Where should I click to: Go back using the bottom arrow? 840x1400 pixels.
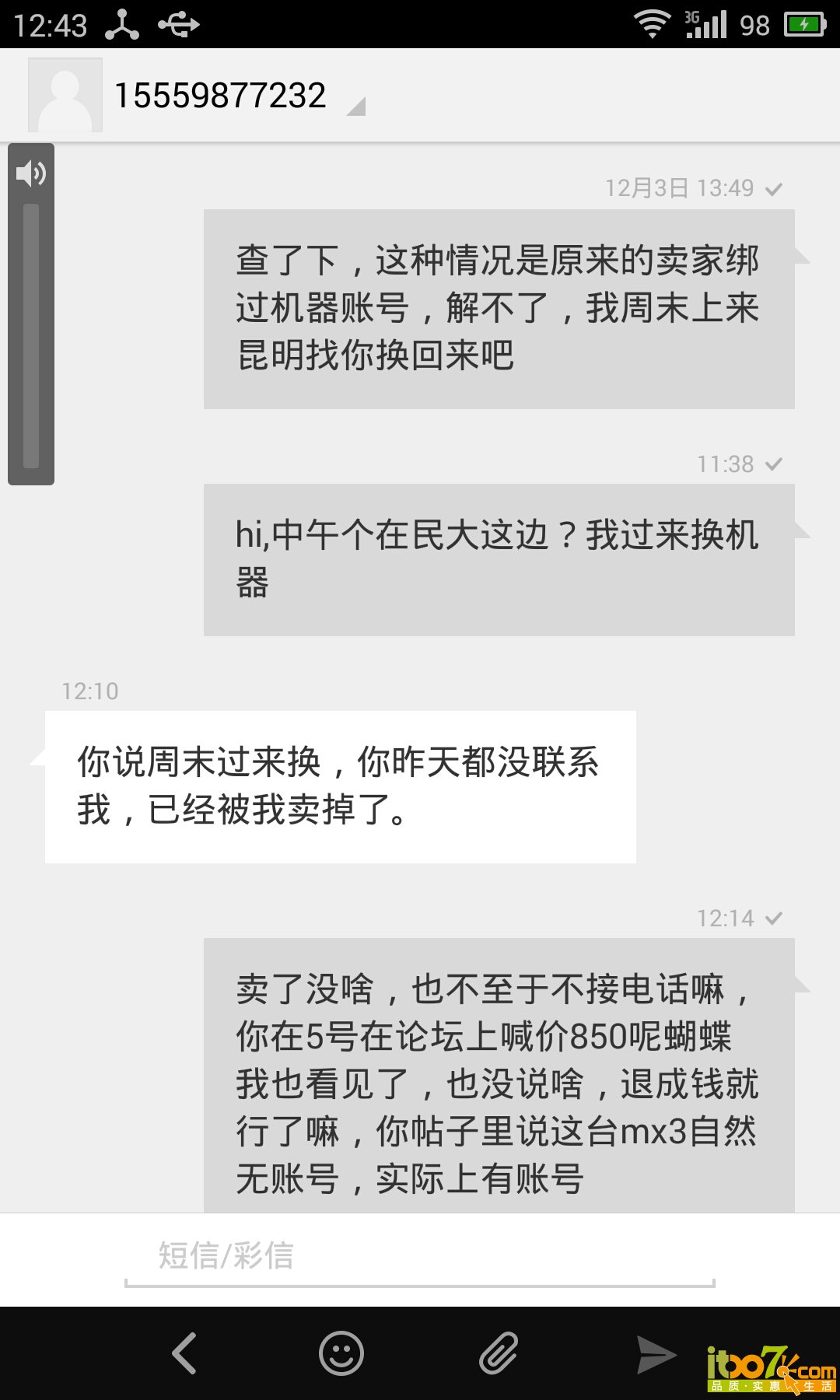pyautogui.click(x=184, y=1353)
